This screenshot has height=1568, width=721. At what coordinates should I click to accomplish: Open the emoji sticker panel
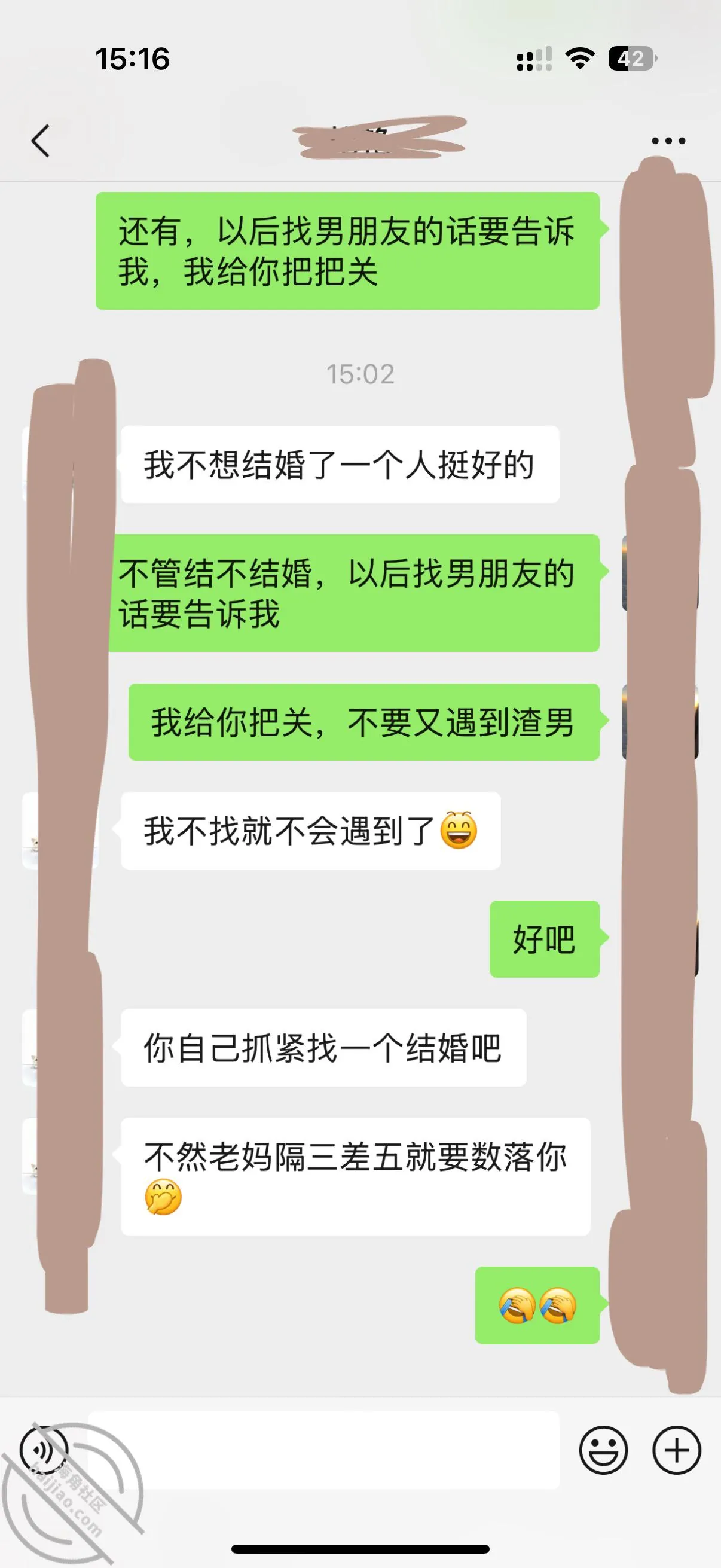[x=603, y=1450]
